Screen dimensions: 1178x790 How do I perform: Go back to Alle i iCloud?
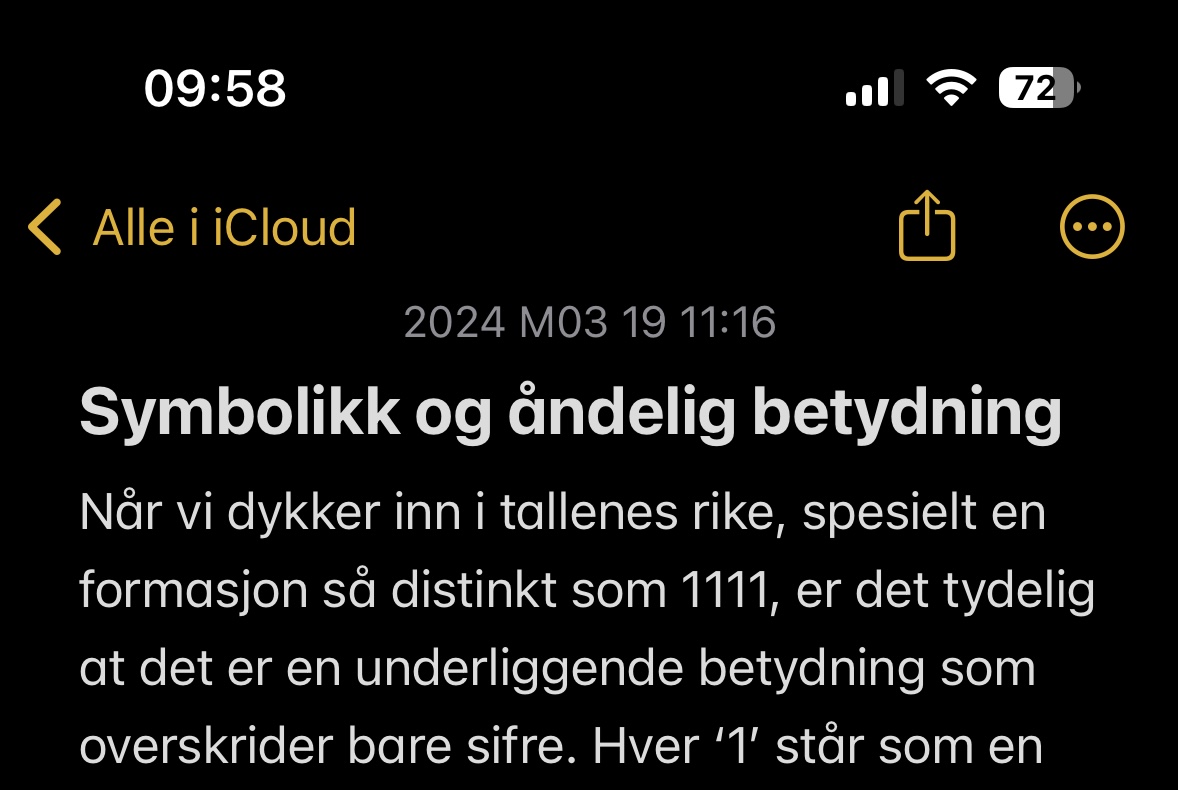tap(190, 228)
